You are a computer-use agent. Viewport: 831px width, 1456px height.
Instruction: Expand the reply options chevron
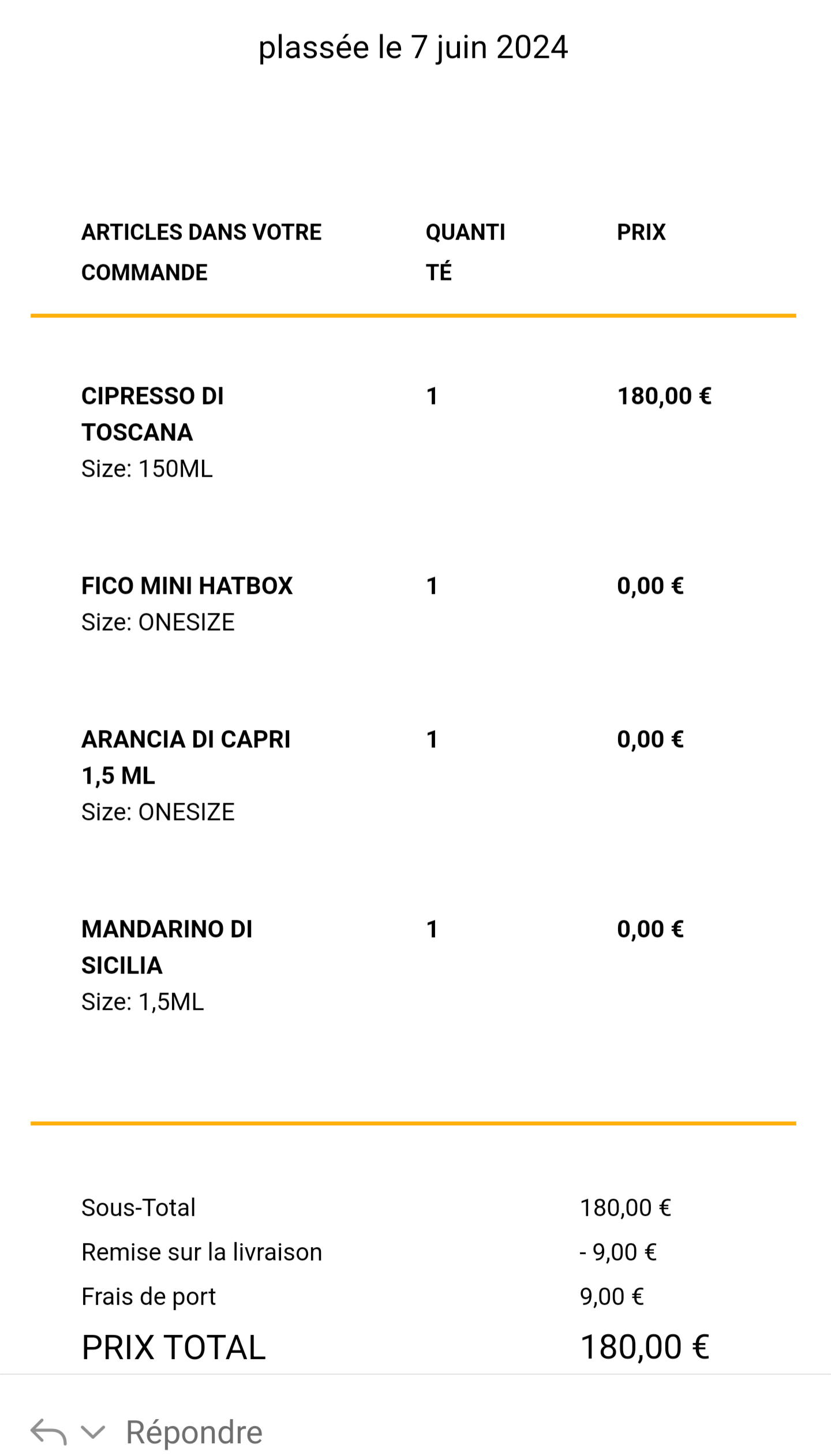click(x=93, y=1431)
